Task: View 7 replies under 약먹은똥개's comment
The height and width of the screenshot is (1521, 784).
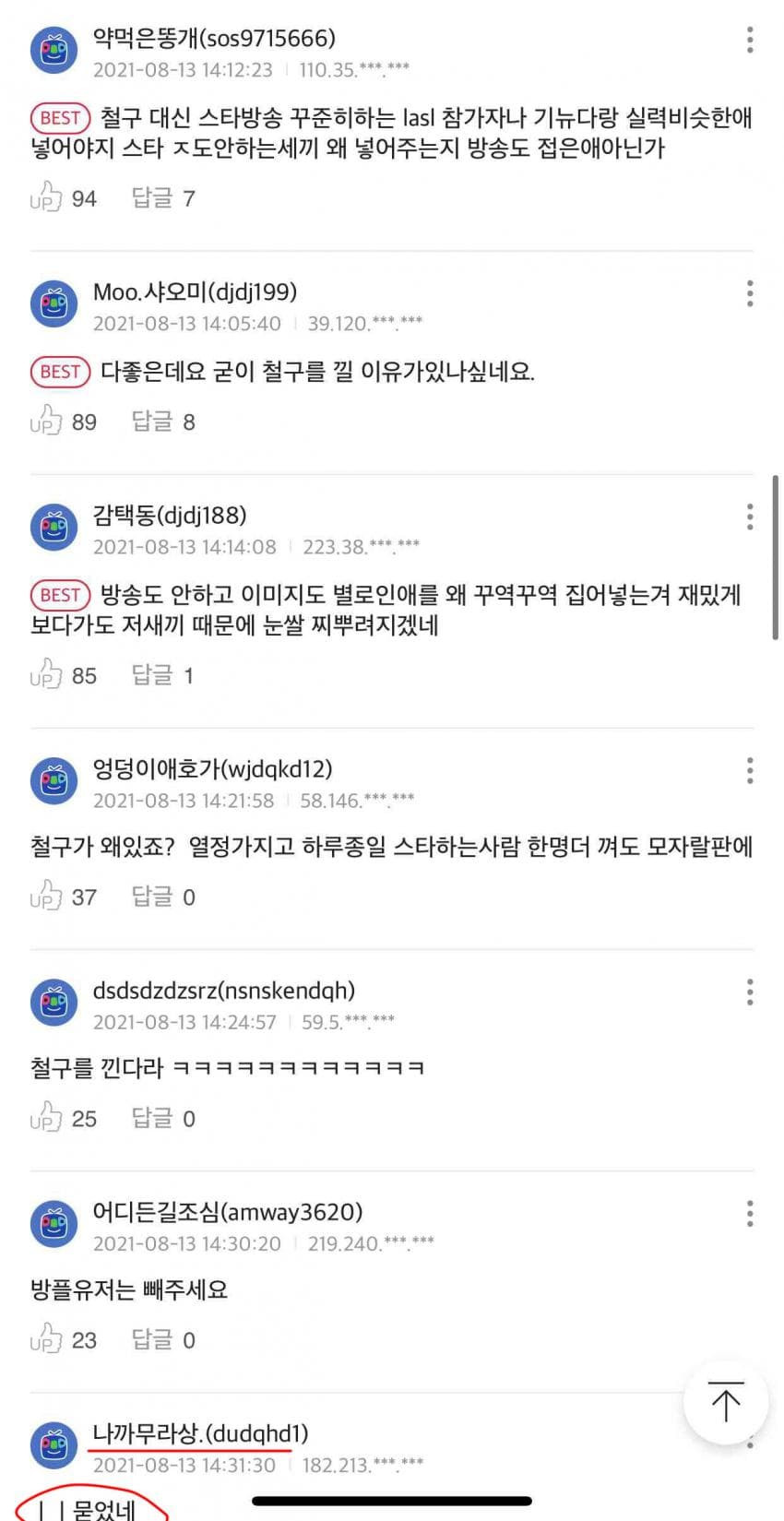Action: [162, 197]
